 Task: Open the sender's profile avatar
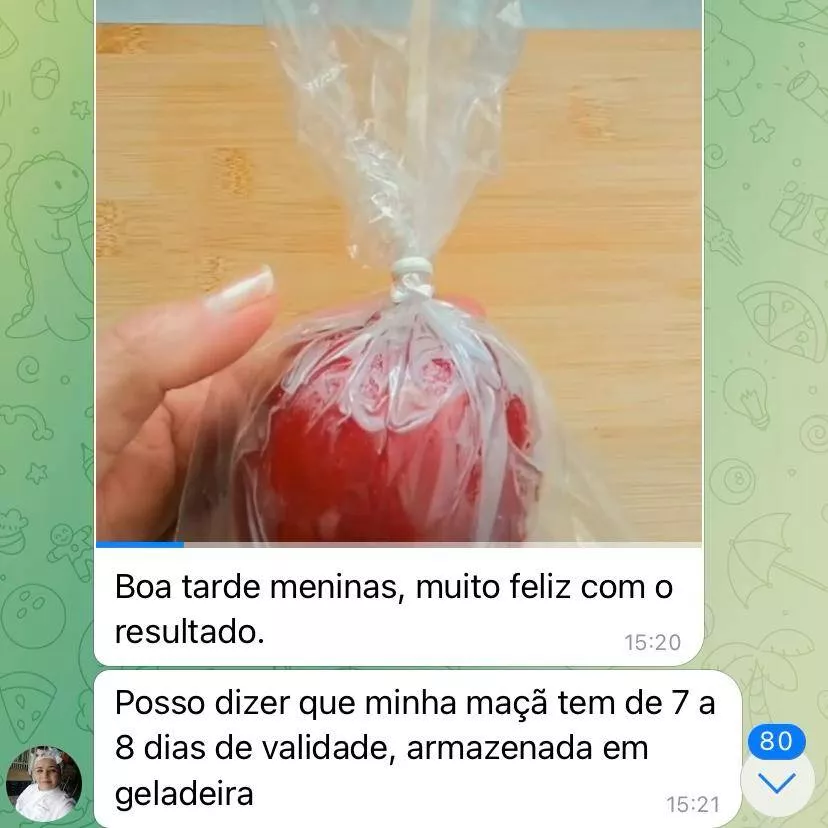(x=44, y=783)
